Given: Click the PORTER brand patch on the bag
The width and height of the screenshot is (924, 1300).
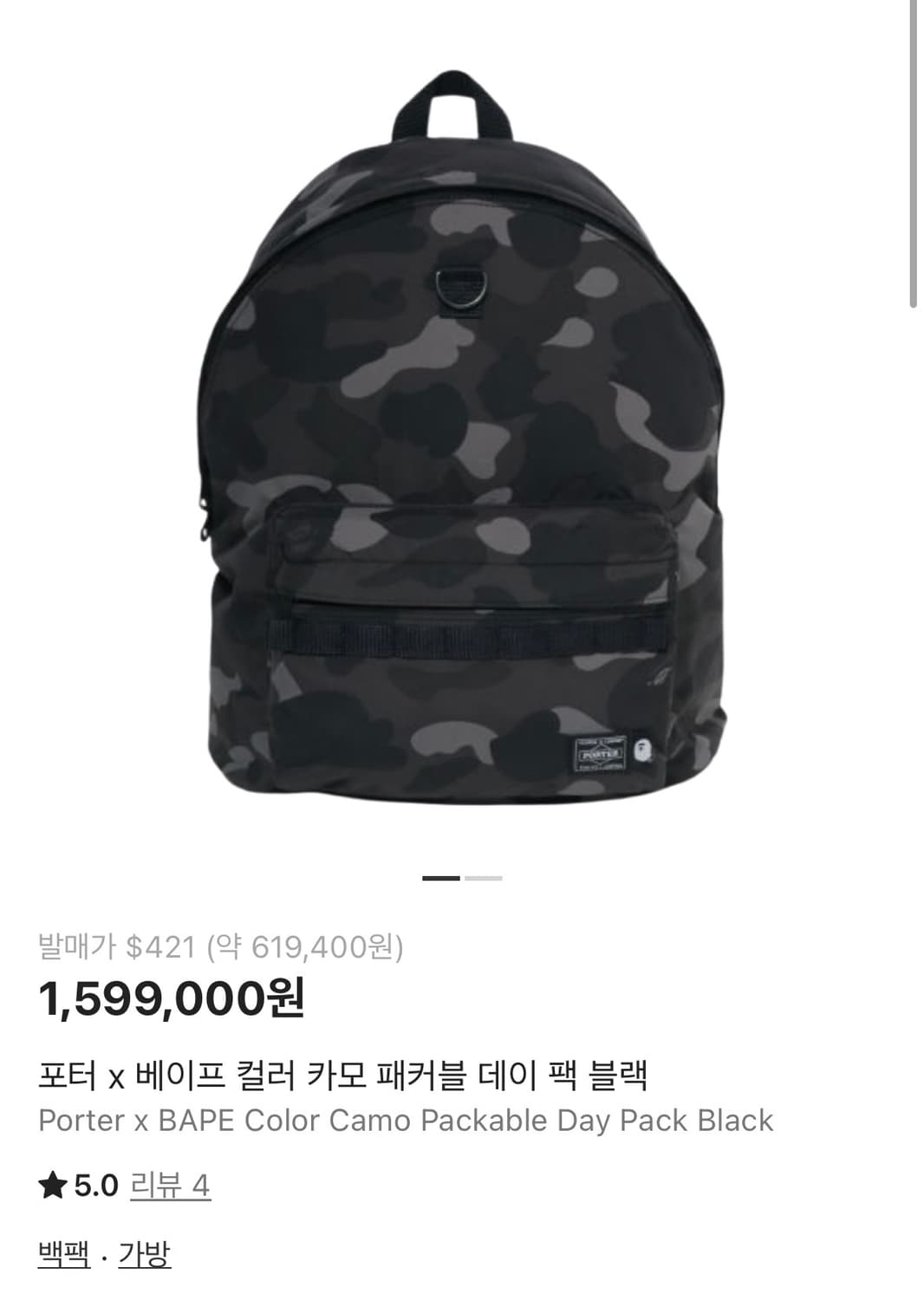Looking at the screenshot, I should point(602,752).
